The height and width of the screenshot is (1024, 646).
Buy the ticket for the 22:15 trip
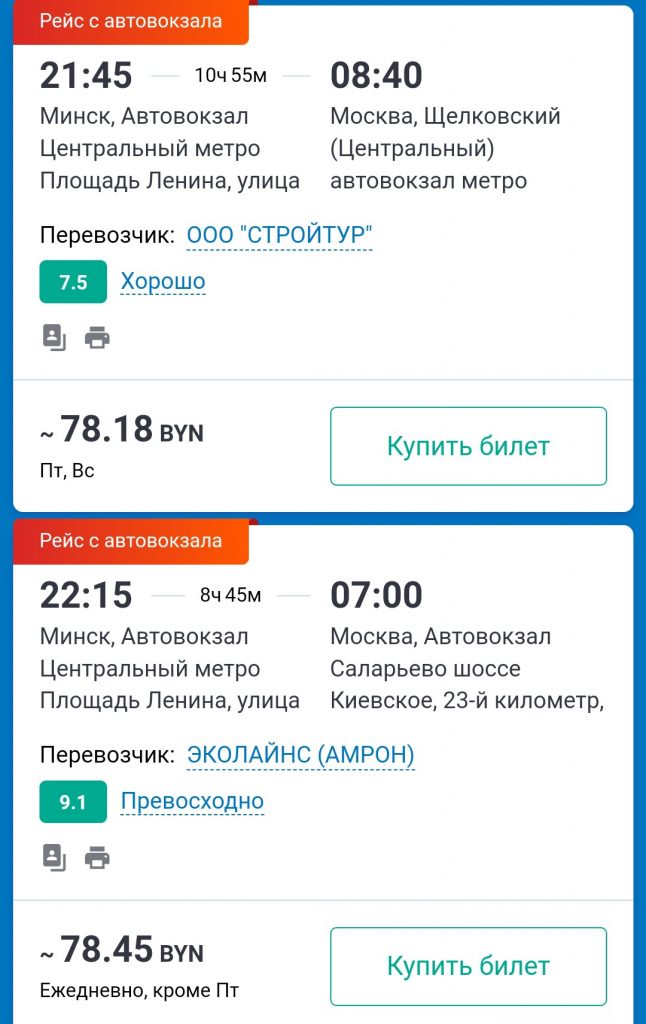(468, 966)
